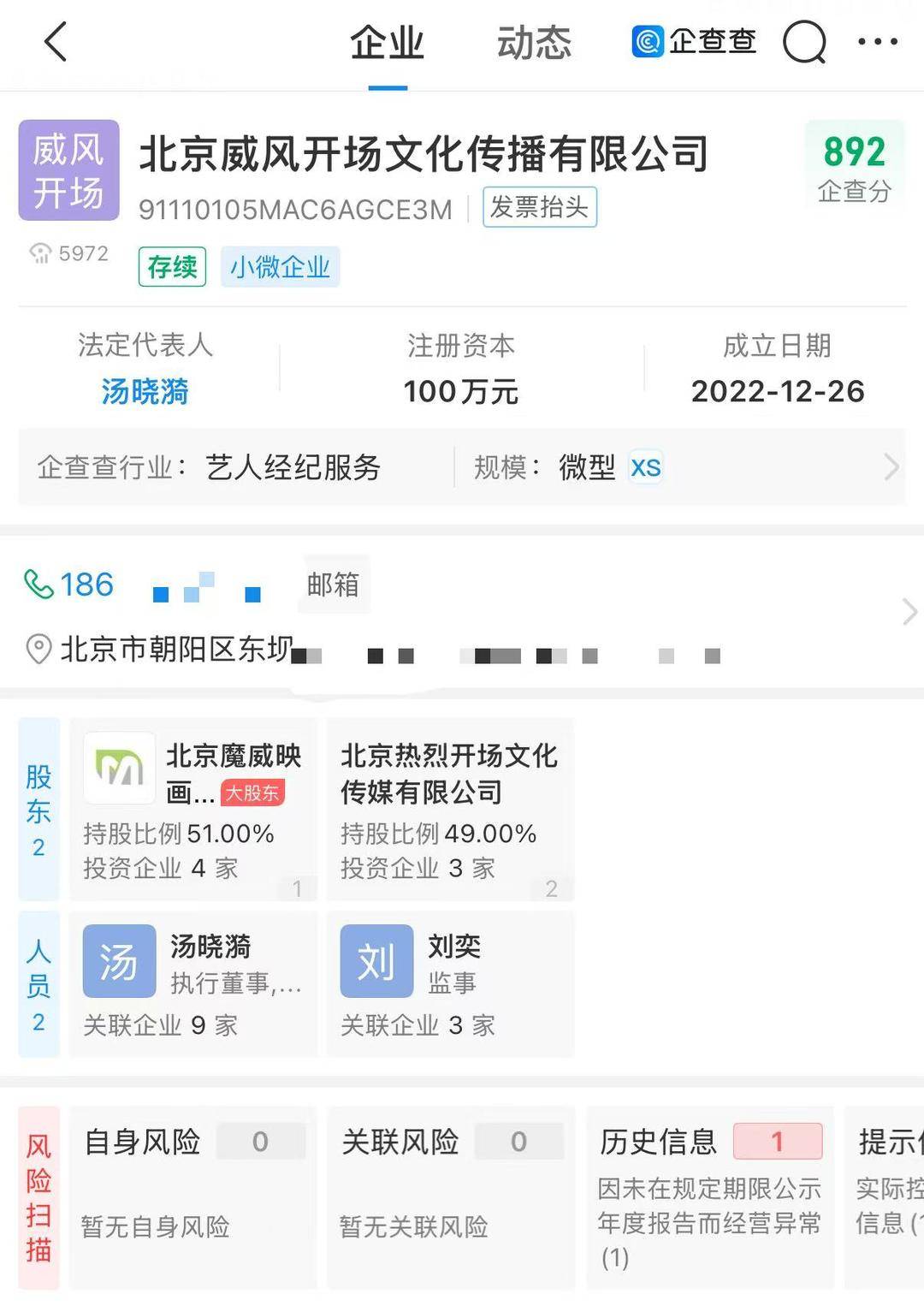Screen dimensions: 924x1306
Task: Open the 自身风险 card
Action: click(192, 1196)
